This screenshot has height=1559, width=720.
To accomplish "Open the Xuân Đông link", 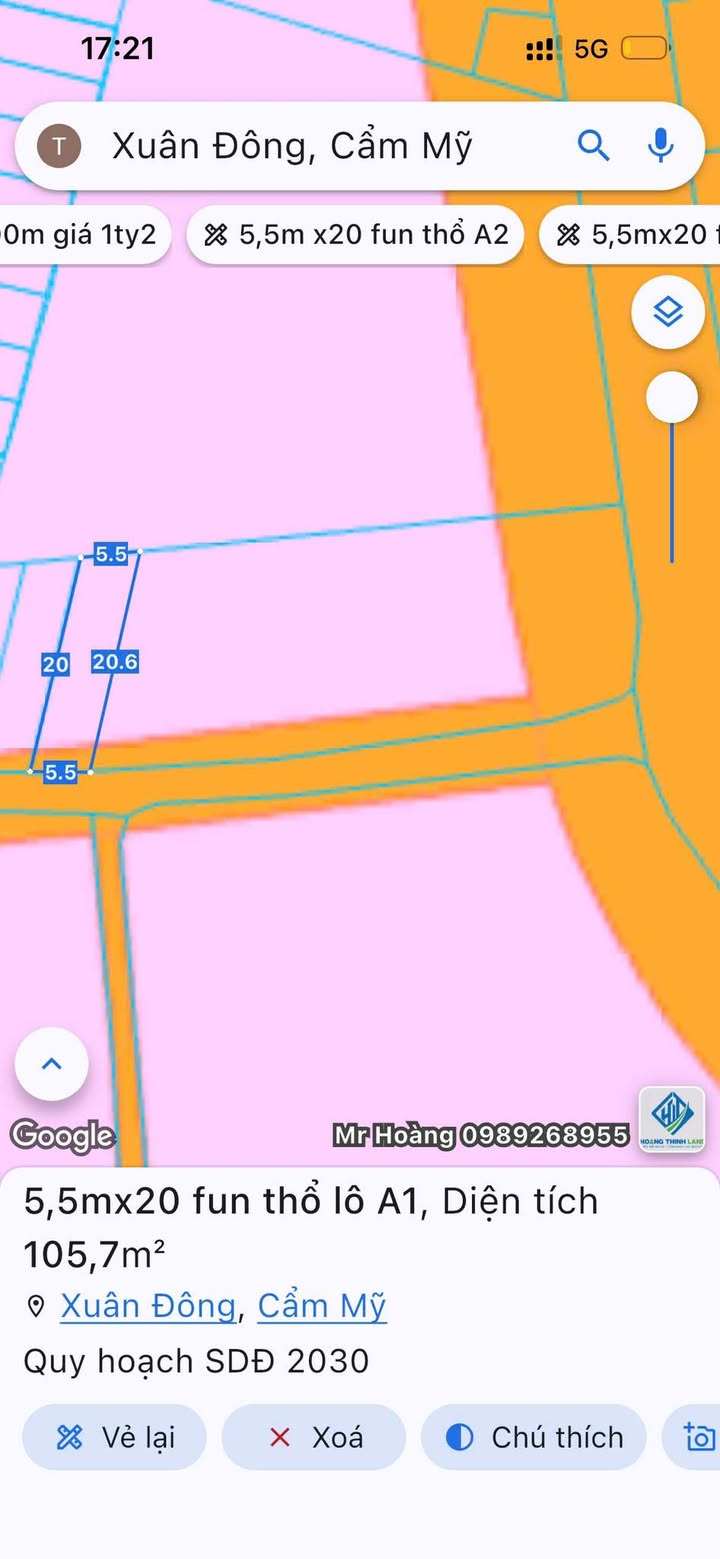I will tap(148, 1306).
